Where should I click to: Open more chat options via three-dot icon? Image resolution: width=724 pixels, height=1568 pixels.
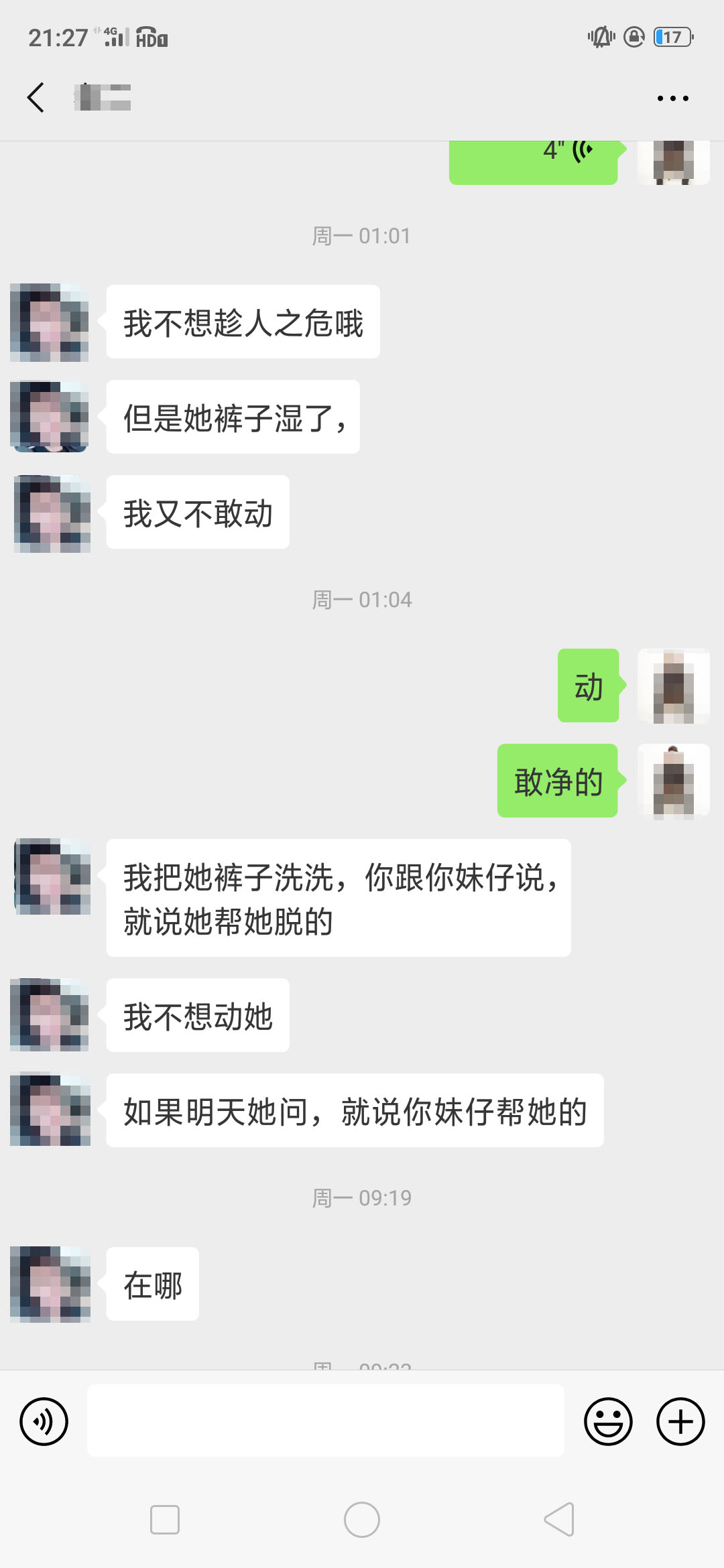pyautogui.click(x=672, y=98)
